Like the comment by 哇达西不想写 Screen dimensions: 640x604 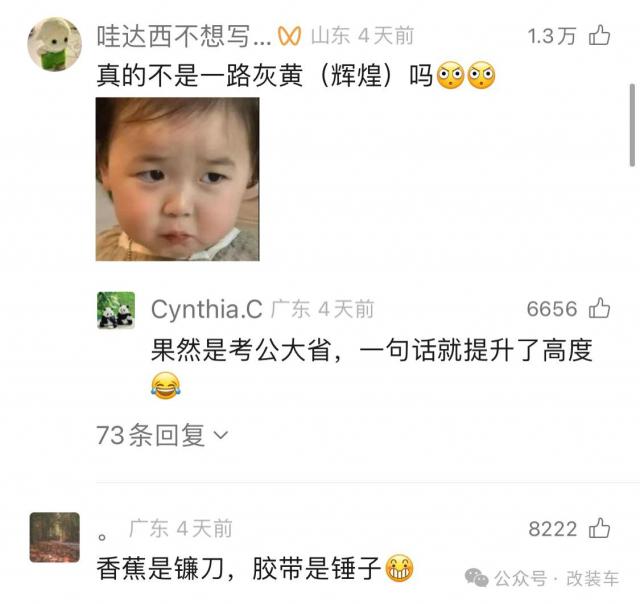[600, 36]
